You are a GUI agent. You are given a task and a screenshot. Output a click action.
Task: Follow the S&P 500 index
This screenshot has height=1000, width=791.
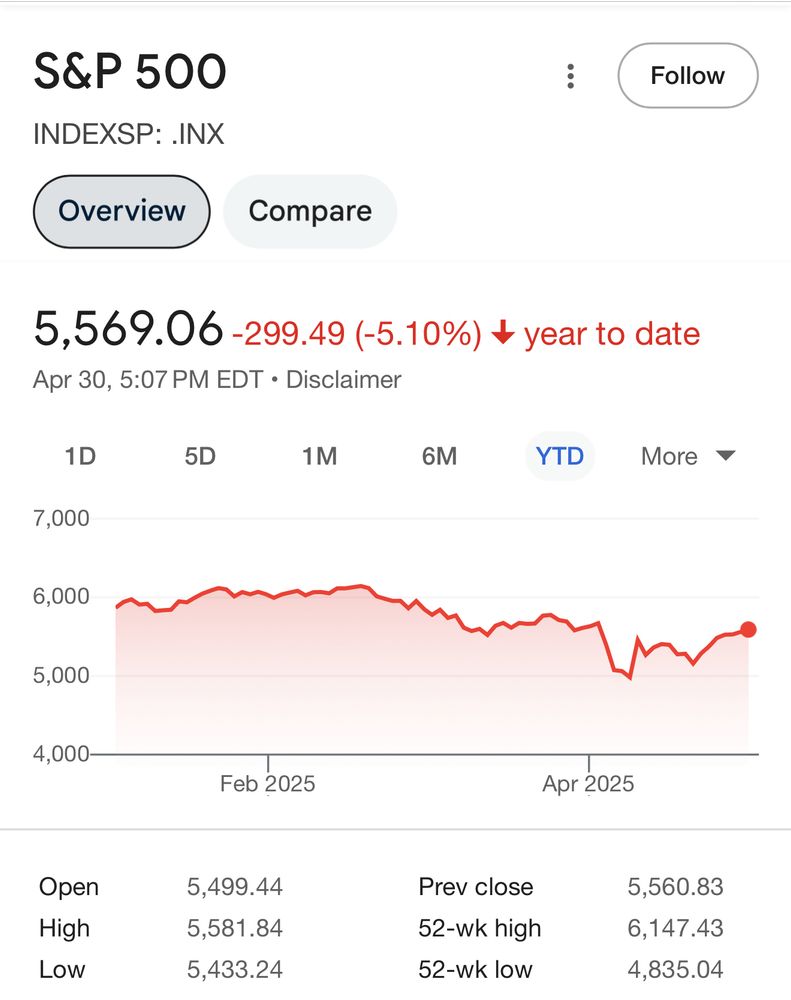click(687, 76)
